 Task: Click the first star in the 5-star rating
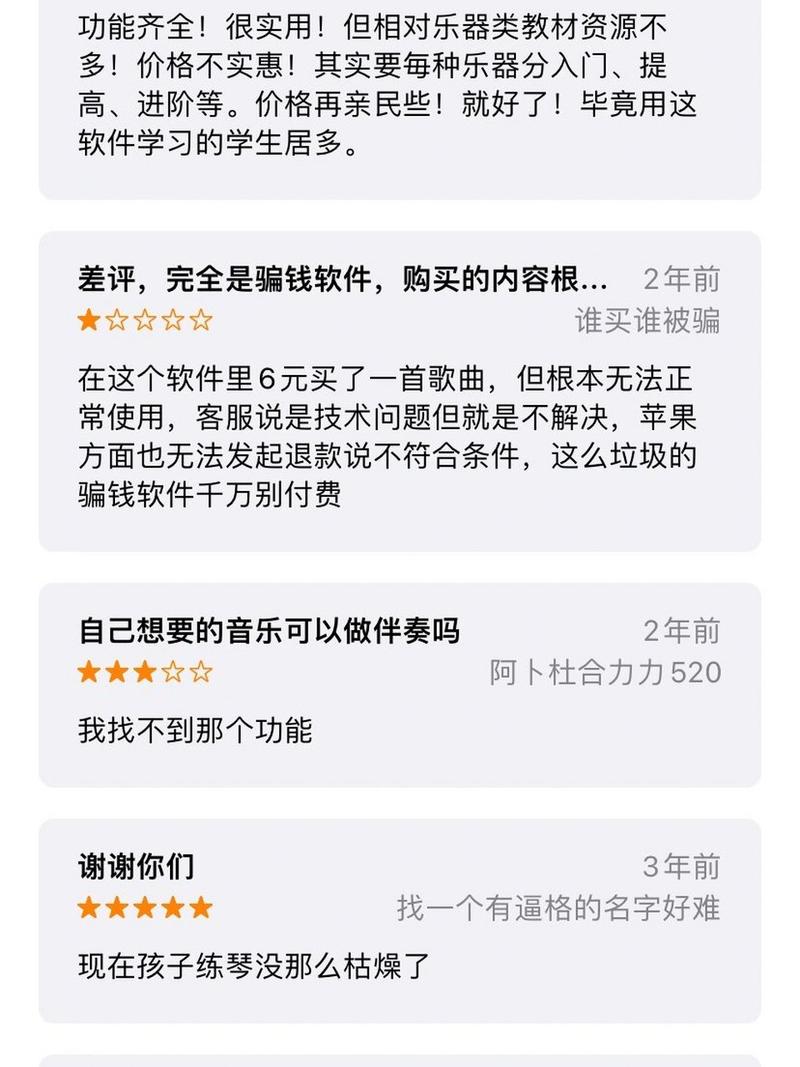(88, 908)
